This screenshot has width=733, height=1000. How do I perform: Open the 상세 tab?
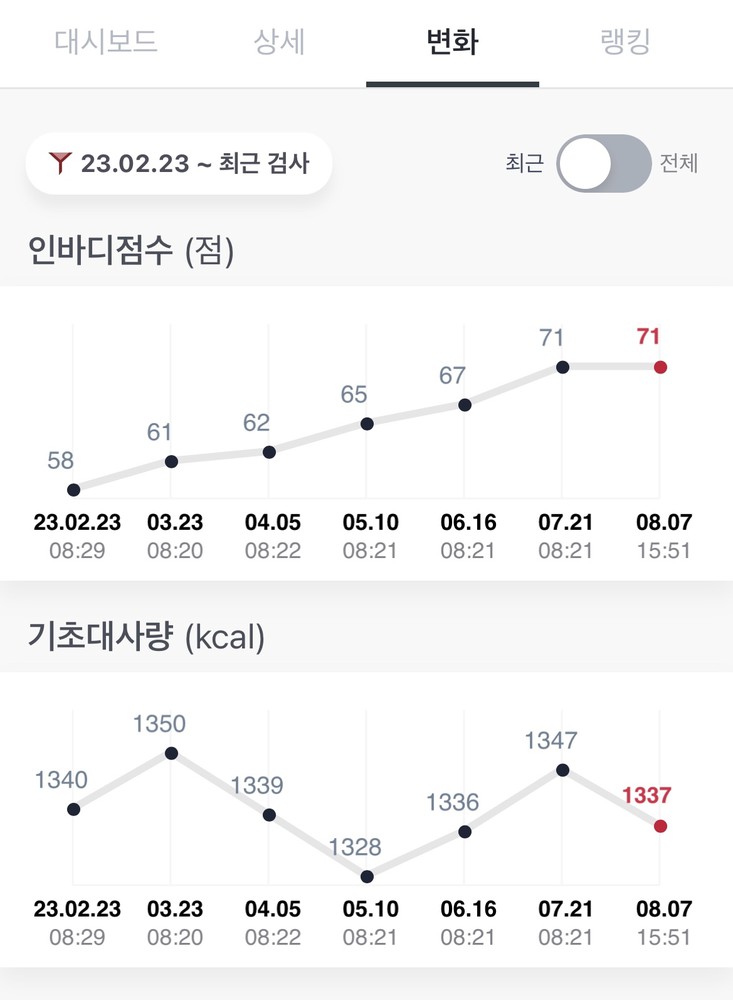[x=279, y=42]
